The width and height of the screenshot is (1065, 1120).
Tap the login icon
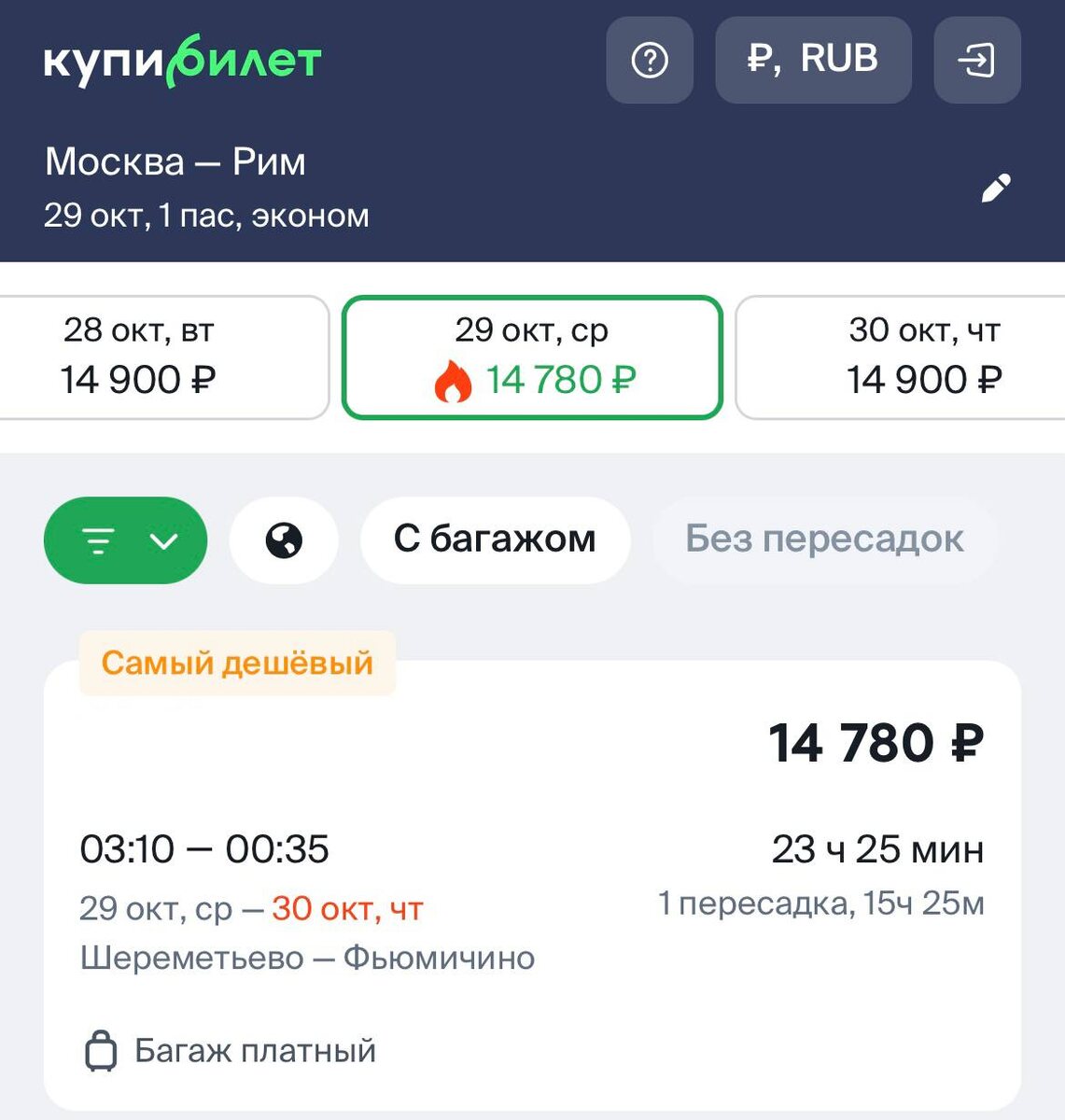coord(977,60)
